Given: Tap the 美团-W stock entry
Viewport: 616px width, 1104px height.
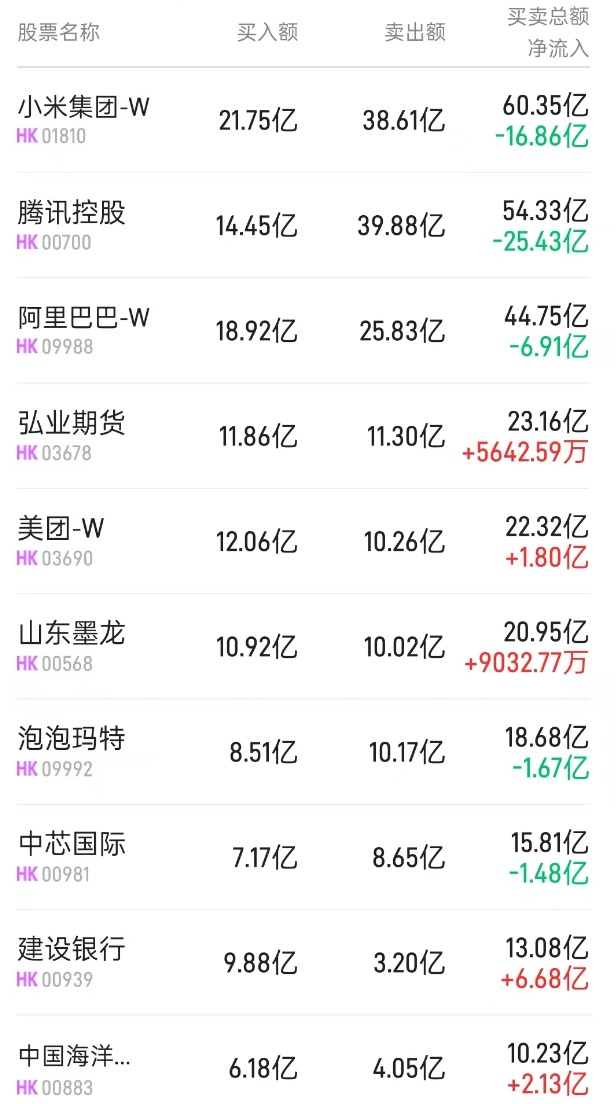Looking at the screenshot, I should 62,529.
